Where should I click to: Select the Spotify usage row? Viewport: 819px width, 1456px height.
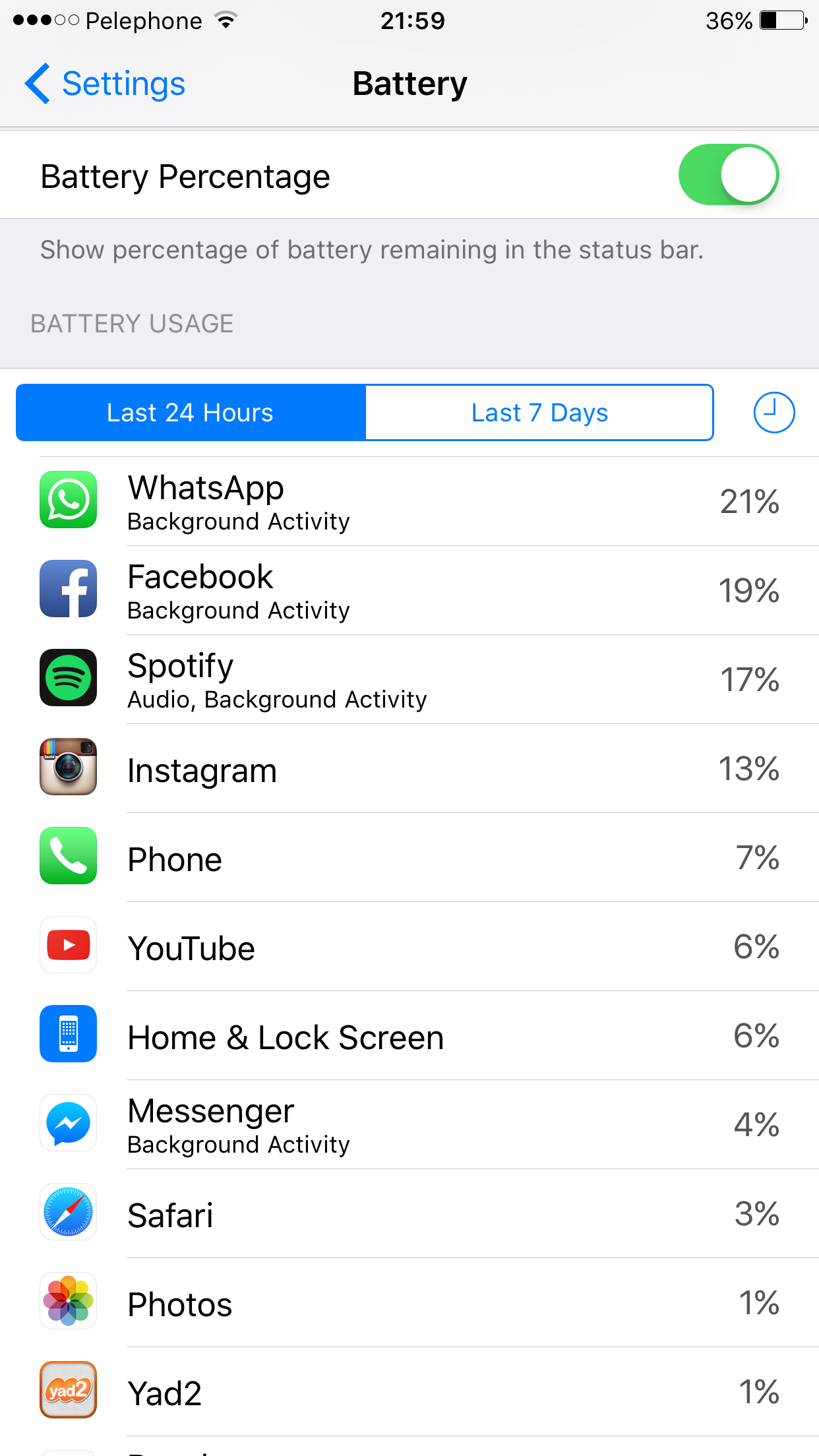coord(409,679)
